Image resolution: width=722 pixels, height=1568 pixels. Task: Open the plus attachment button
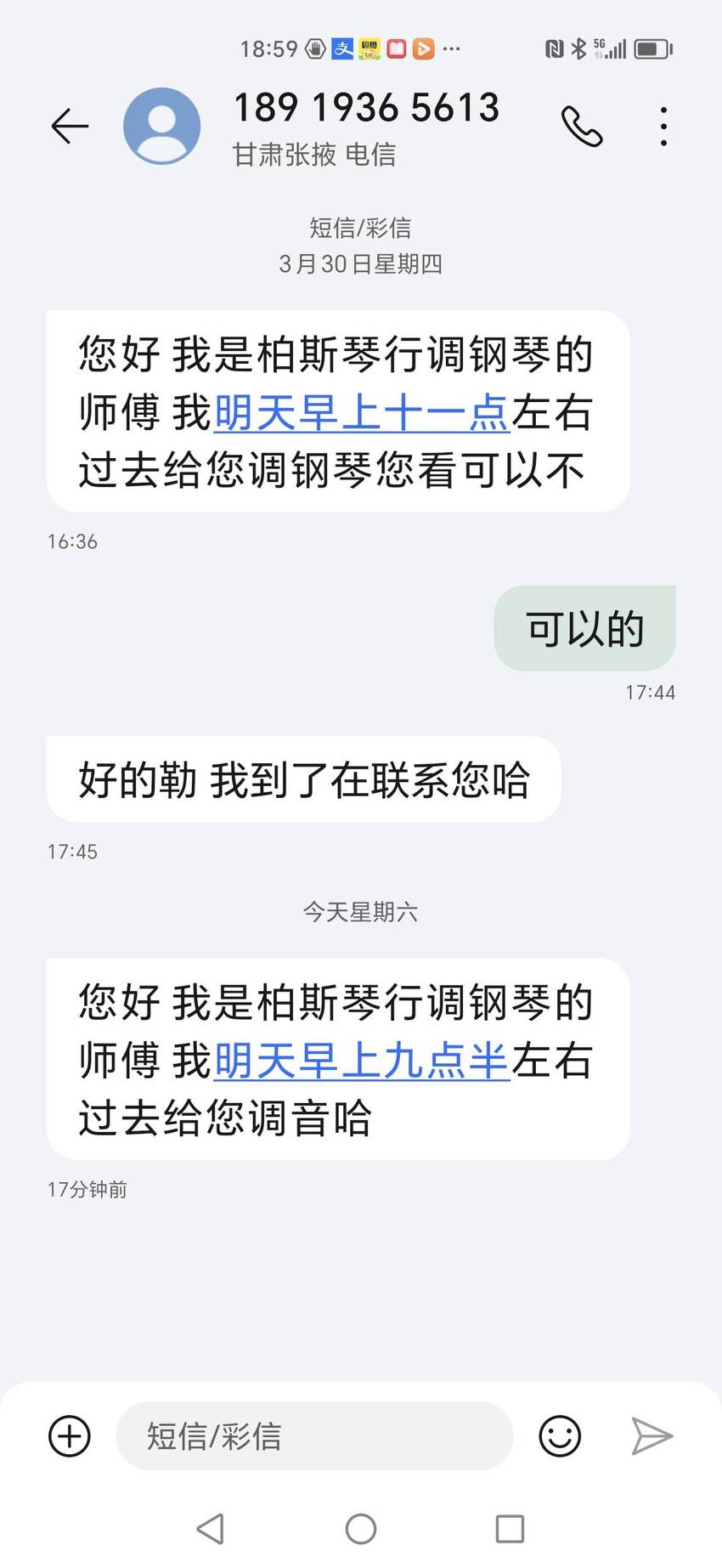70,1436
